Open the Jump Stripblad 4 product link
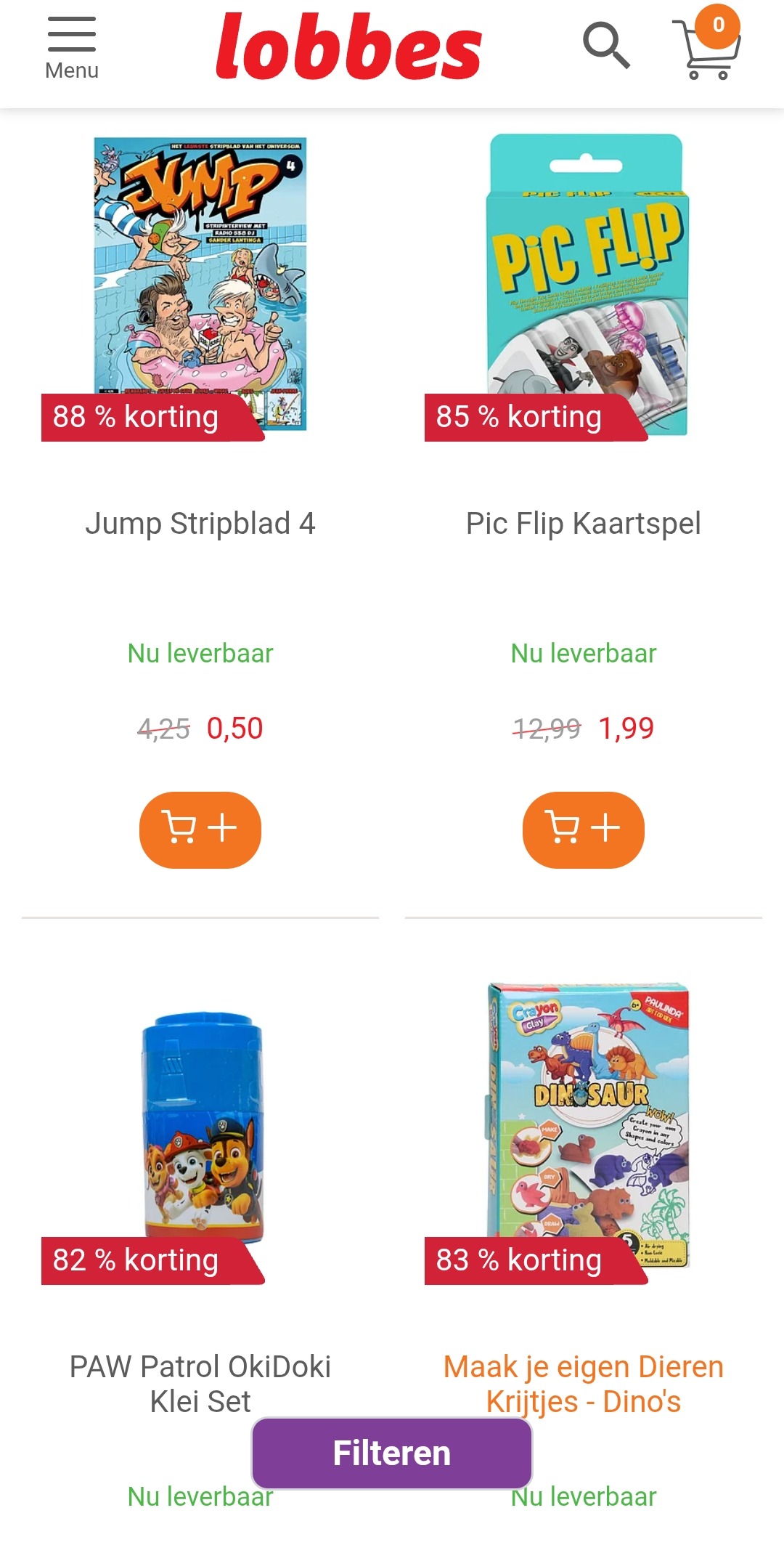Image resolution: width=784 pixels, height=1545 pixels. (200, 524)
